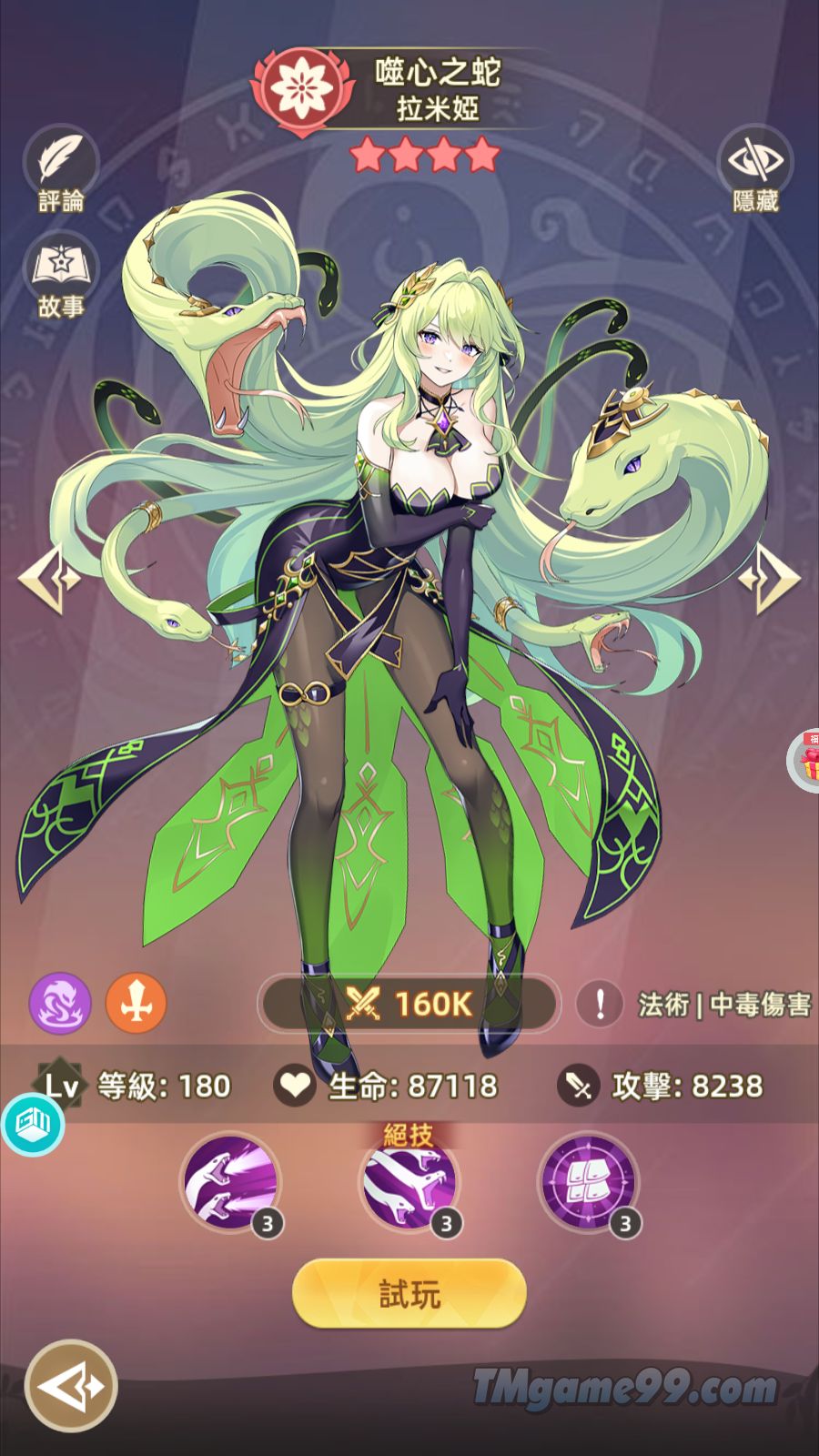Open the 故事 story book icon
819x1456 pixels.
tap(61, 269)
